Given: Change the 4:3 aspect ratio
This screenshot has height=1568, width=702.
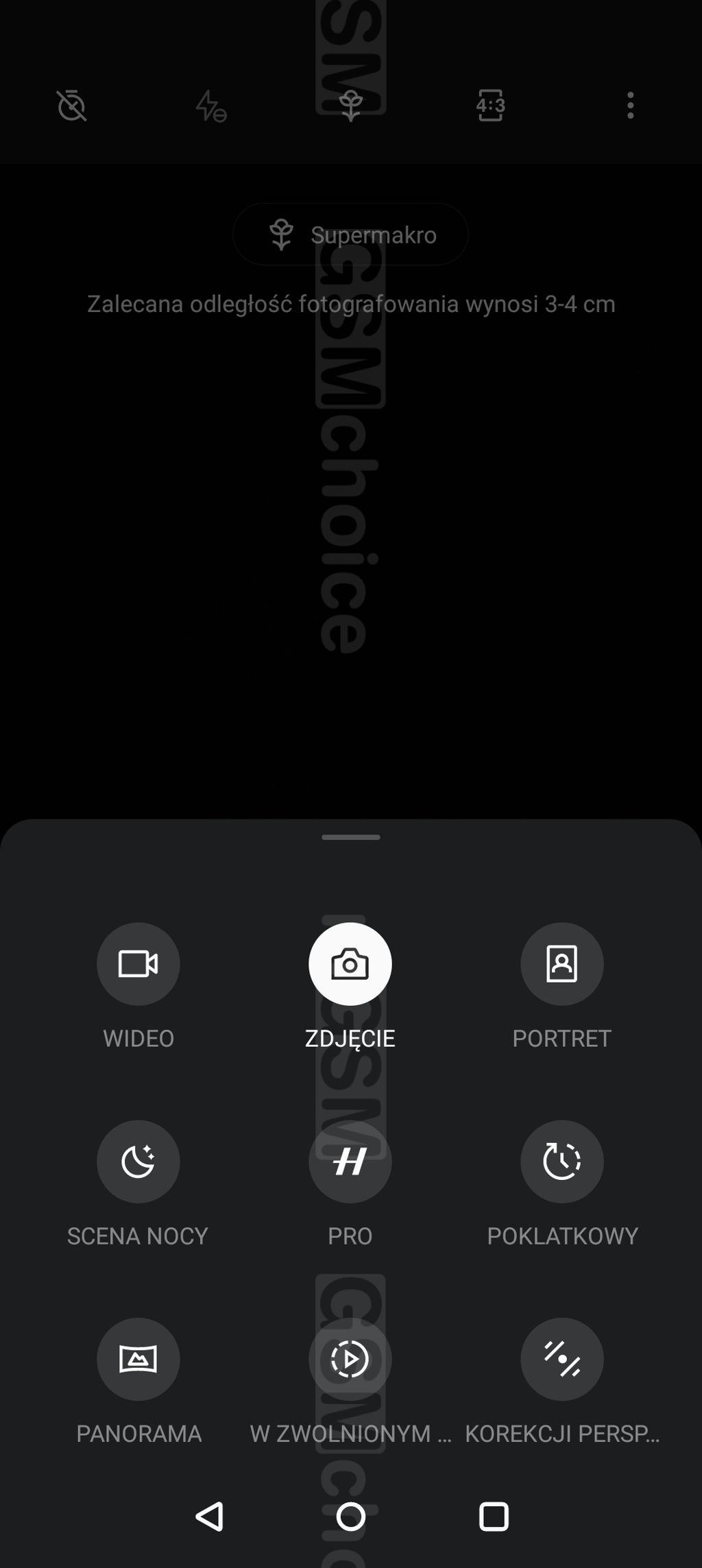Looking at the screenshot, I should click(x=490, y=106).
